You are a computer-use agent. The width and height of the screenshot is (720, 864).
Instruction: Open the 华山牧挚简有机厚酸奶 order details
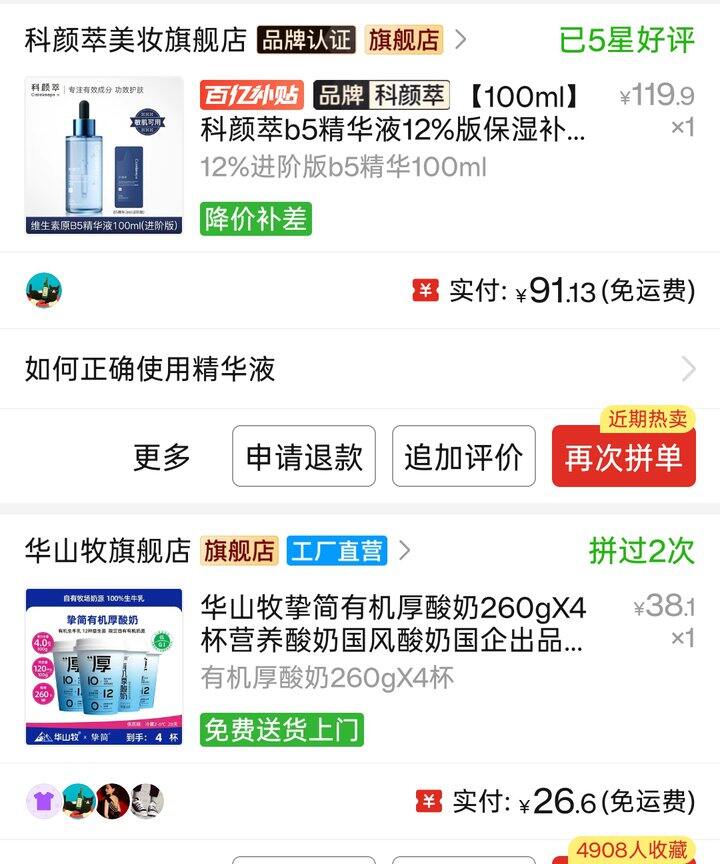coord(393,624)
